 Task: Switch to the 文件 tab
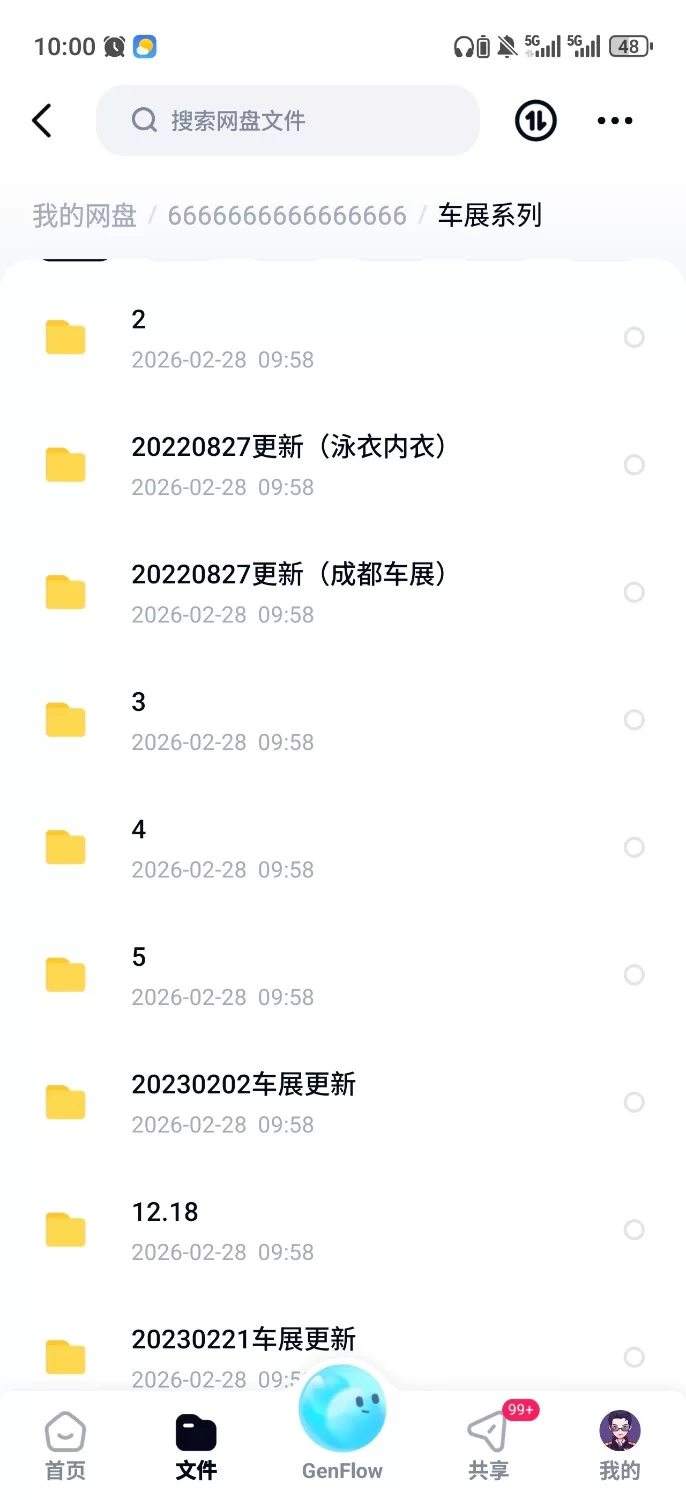tap(196, 1447)
